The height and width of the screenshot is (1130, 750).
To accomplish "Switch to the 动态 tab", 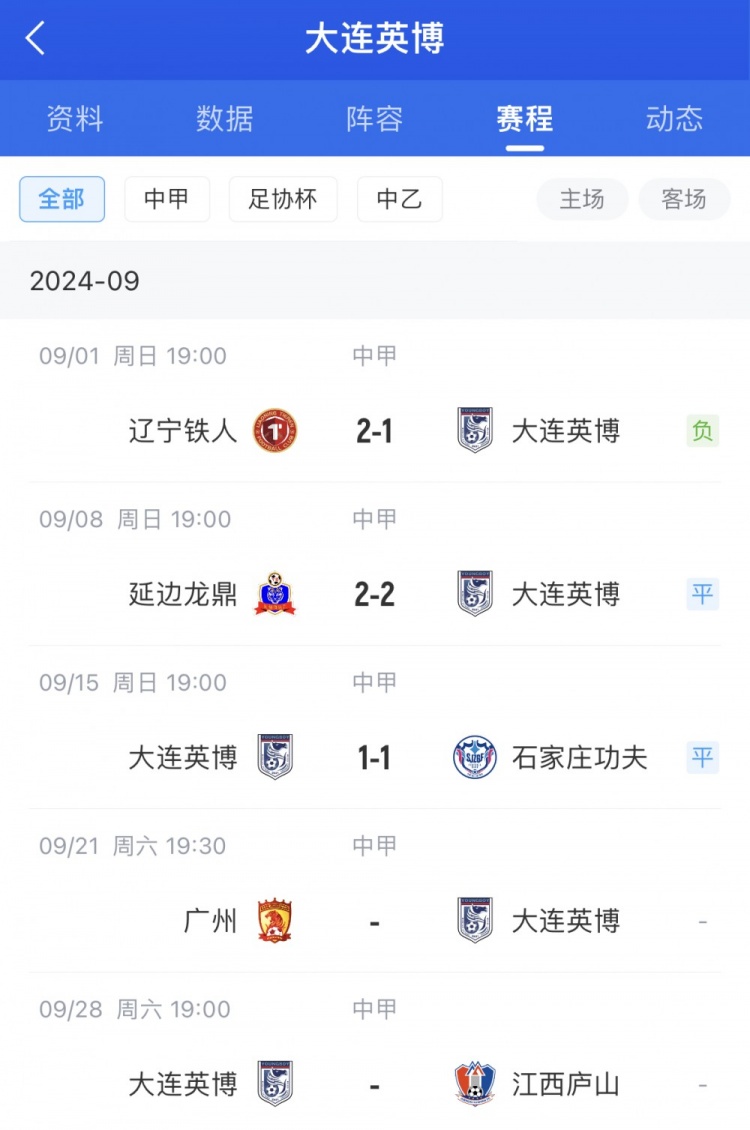I will tap(675, 119).
